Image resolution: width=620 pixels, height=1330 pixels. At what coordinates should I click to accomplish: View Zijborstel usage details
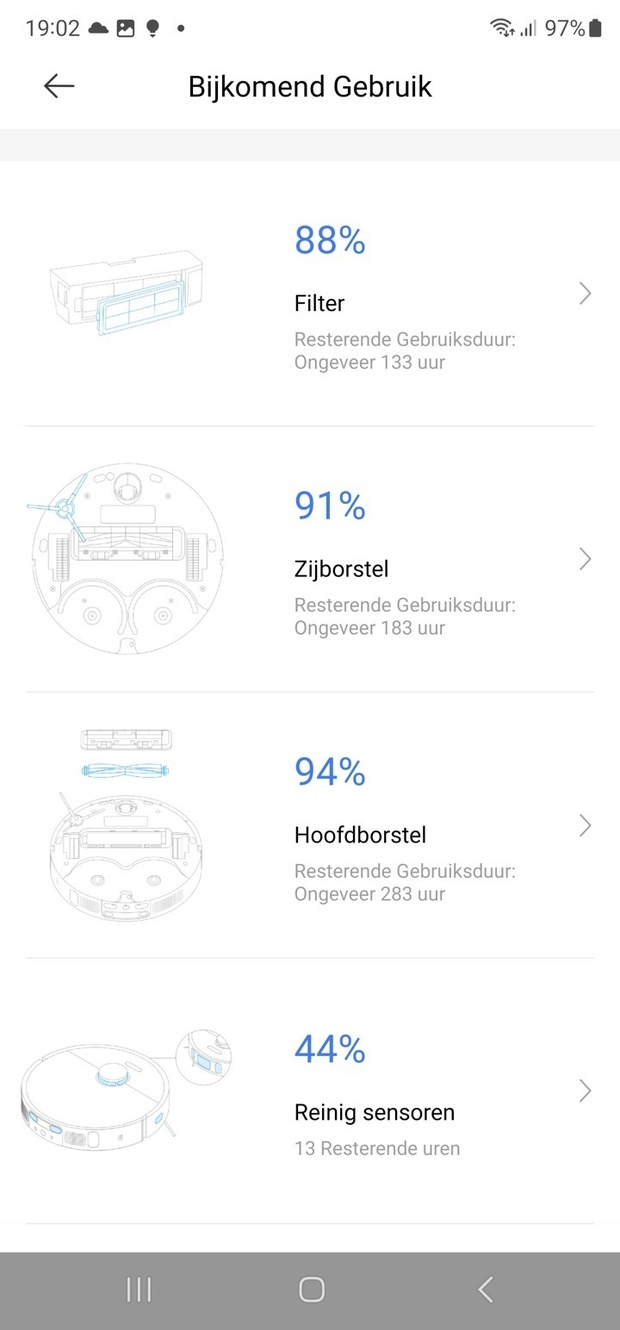point(310,560)
